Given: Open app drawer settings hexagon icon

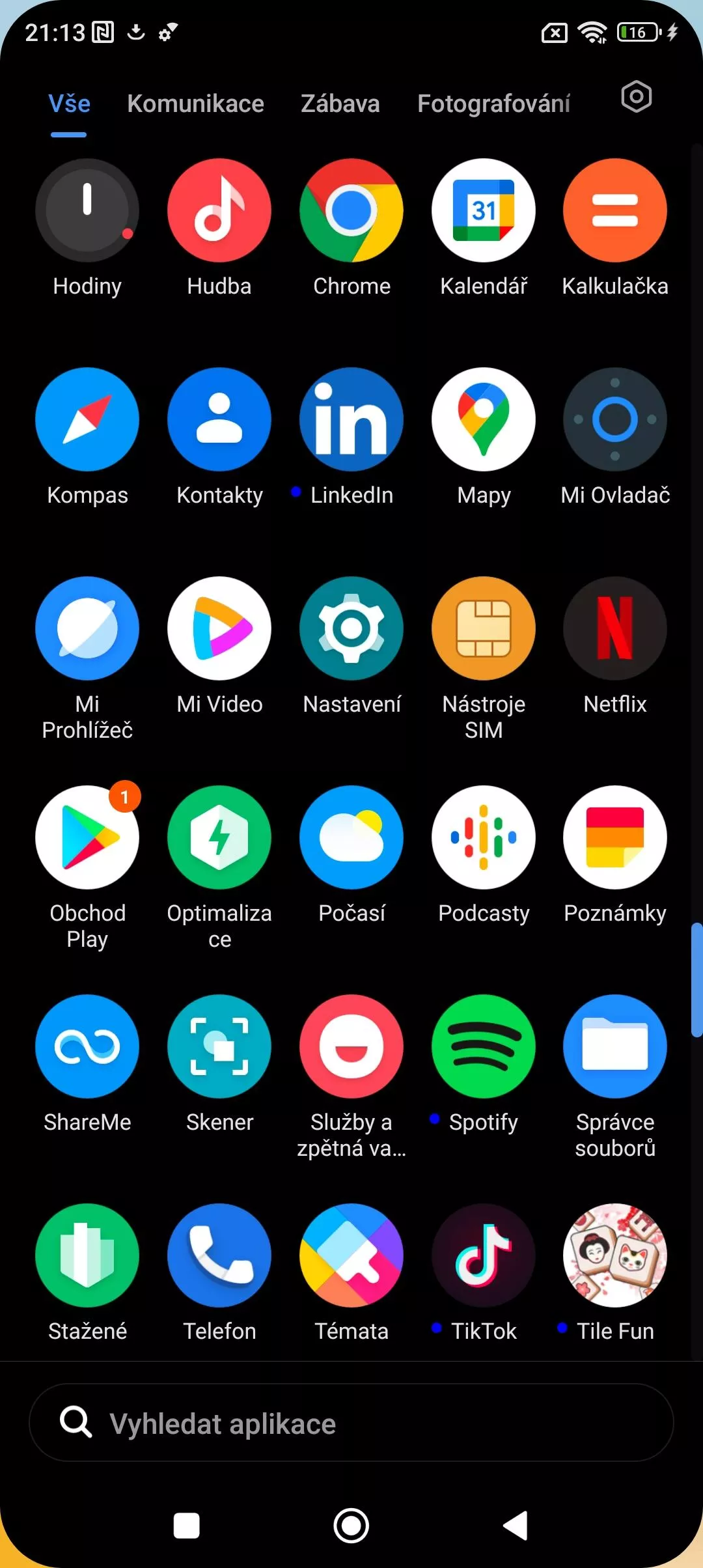Looking at the screenshot, I should [636, 97].
